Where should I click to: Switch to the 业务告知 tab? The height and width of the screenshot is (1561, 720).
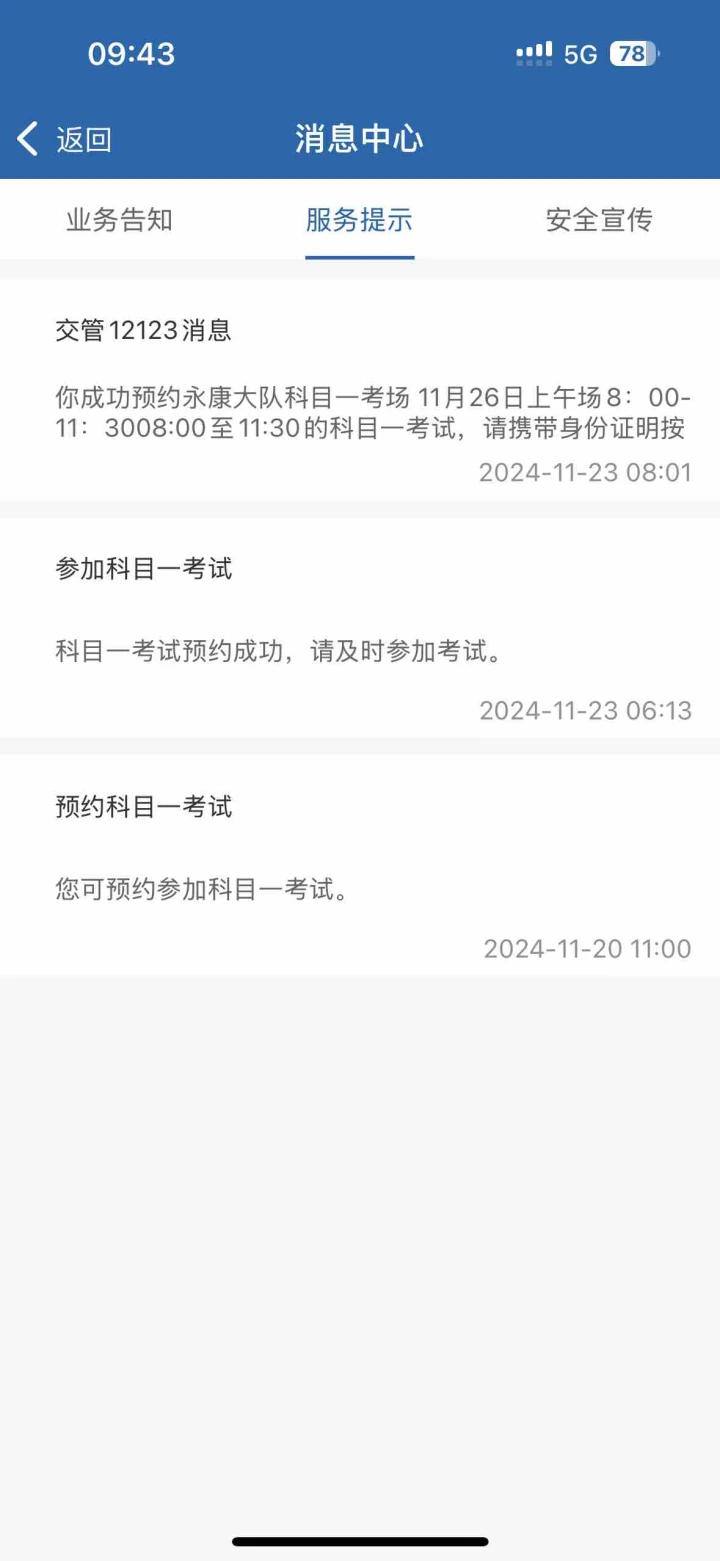point(120,219)
